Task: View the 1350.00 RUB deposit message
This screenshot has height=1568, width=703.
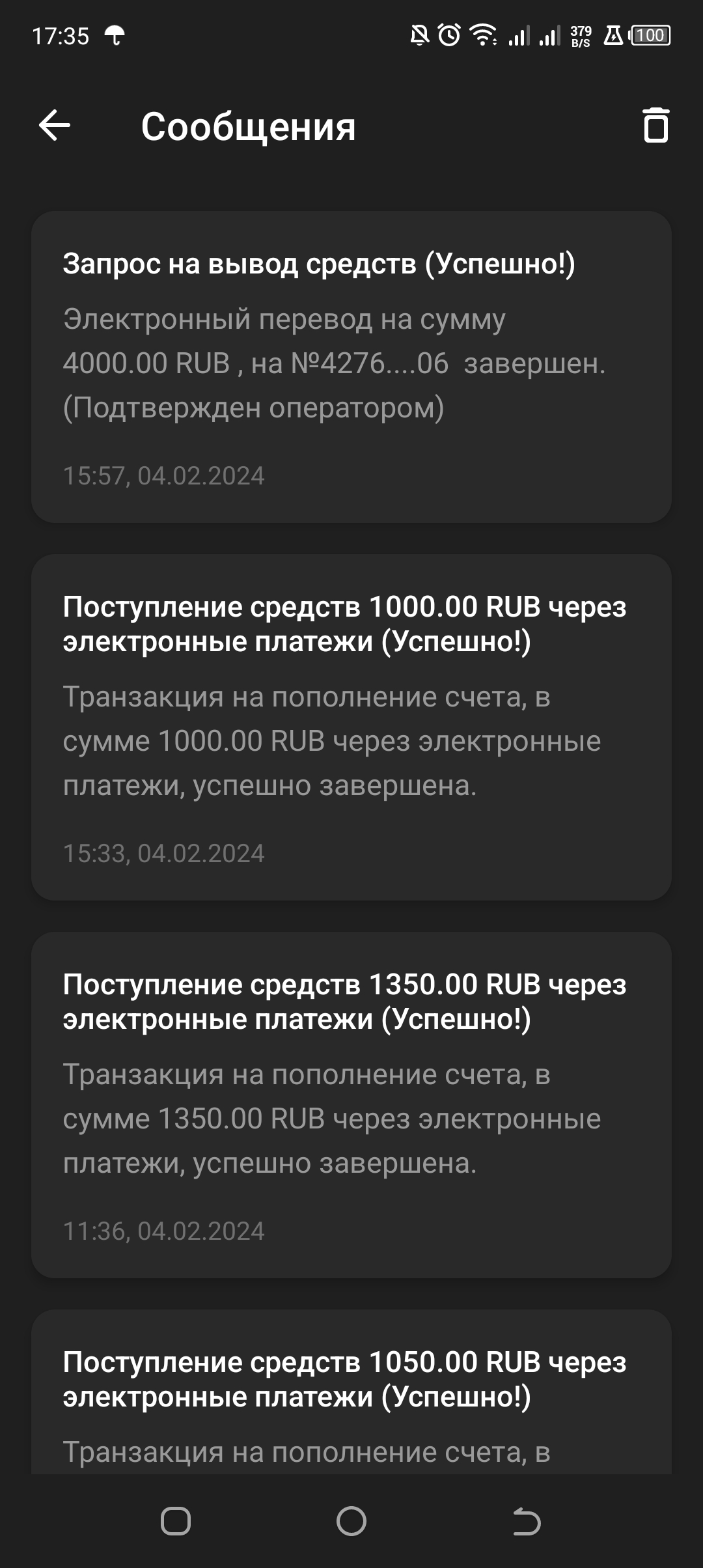Action: point(351,1104)
